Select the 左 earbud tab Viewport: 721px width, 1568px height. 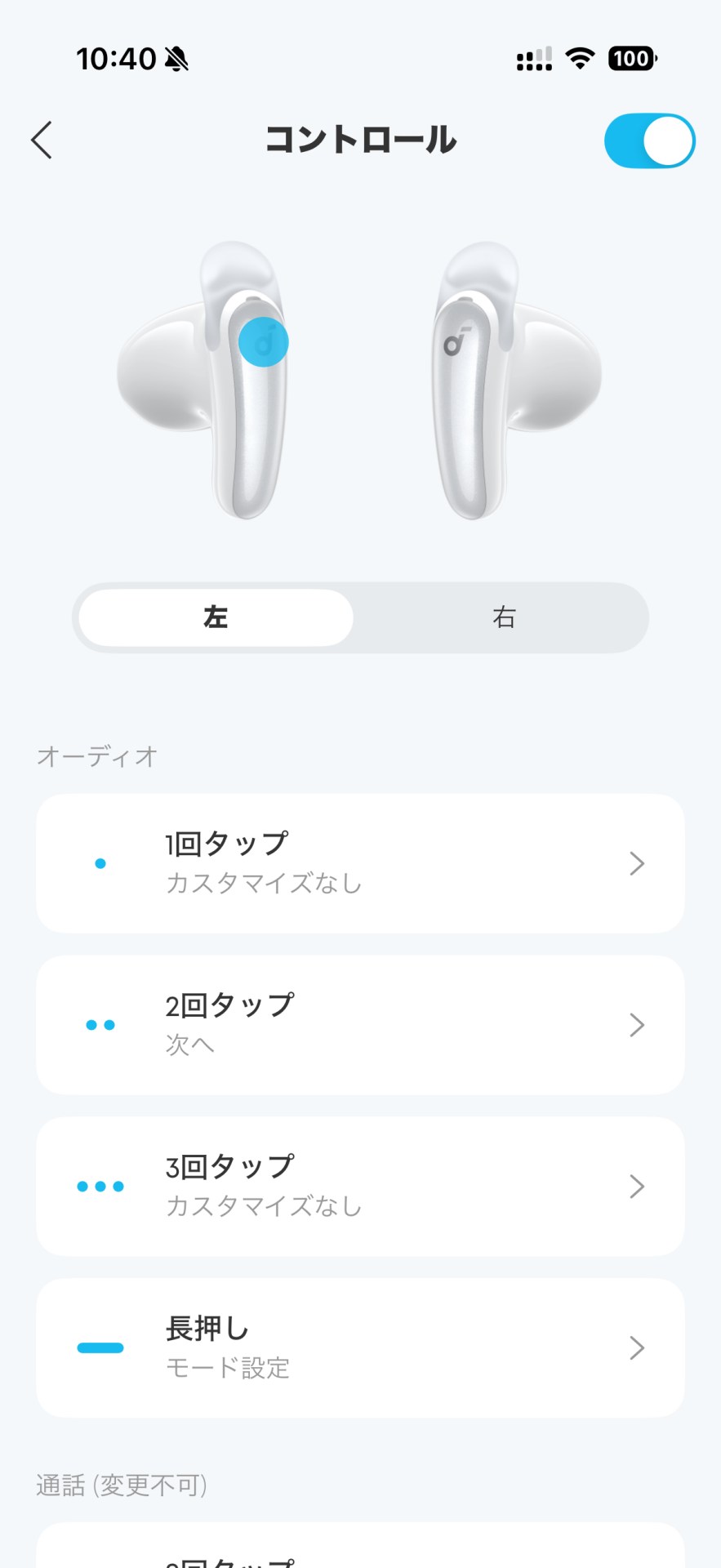[x=216, y=617]
